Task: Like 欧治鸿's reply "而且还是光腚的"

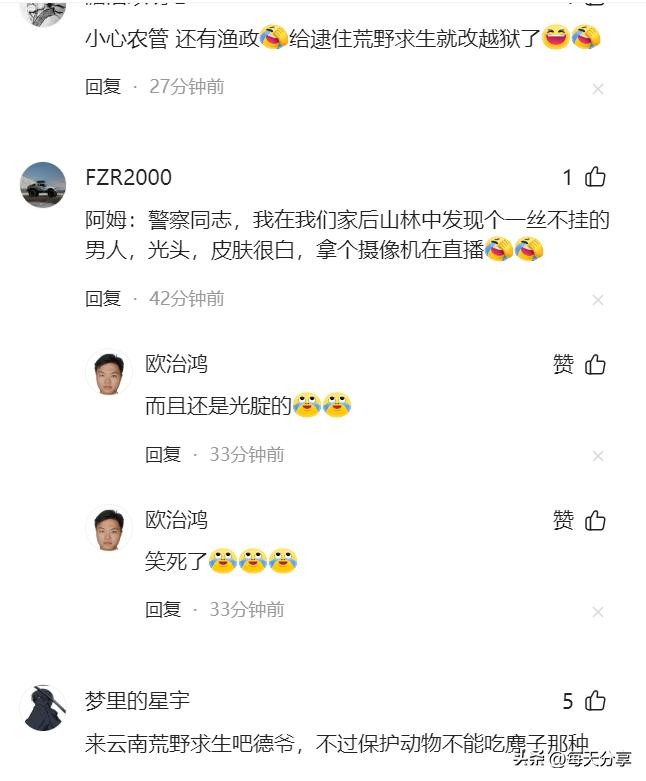Action: coord(595,365)
